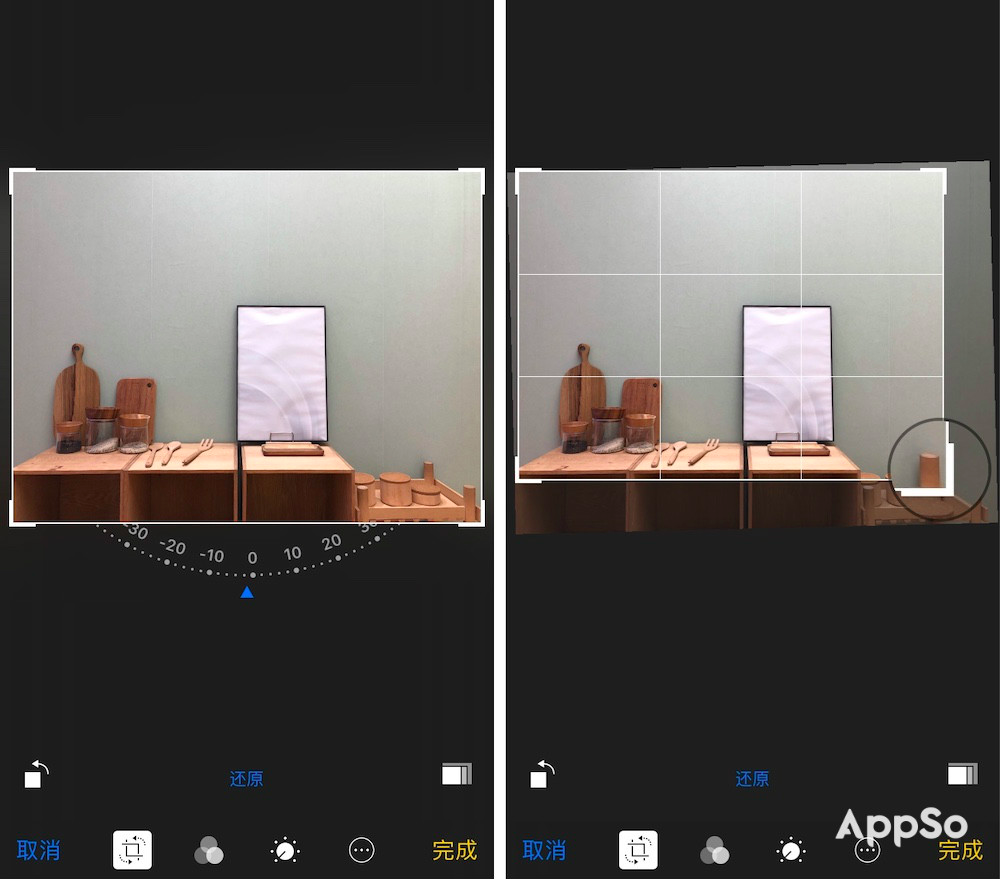Screen dimensions: 1000x879
Task: Open light adjustments on the crop grid screen
Action: click(x=791, y=851)
